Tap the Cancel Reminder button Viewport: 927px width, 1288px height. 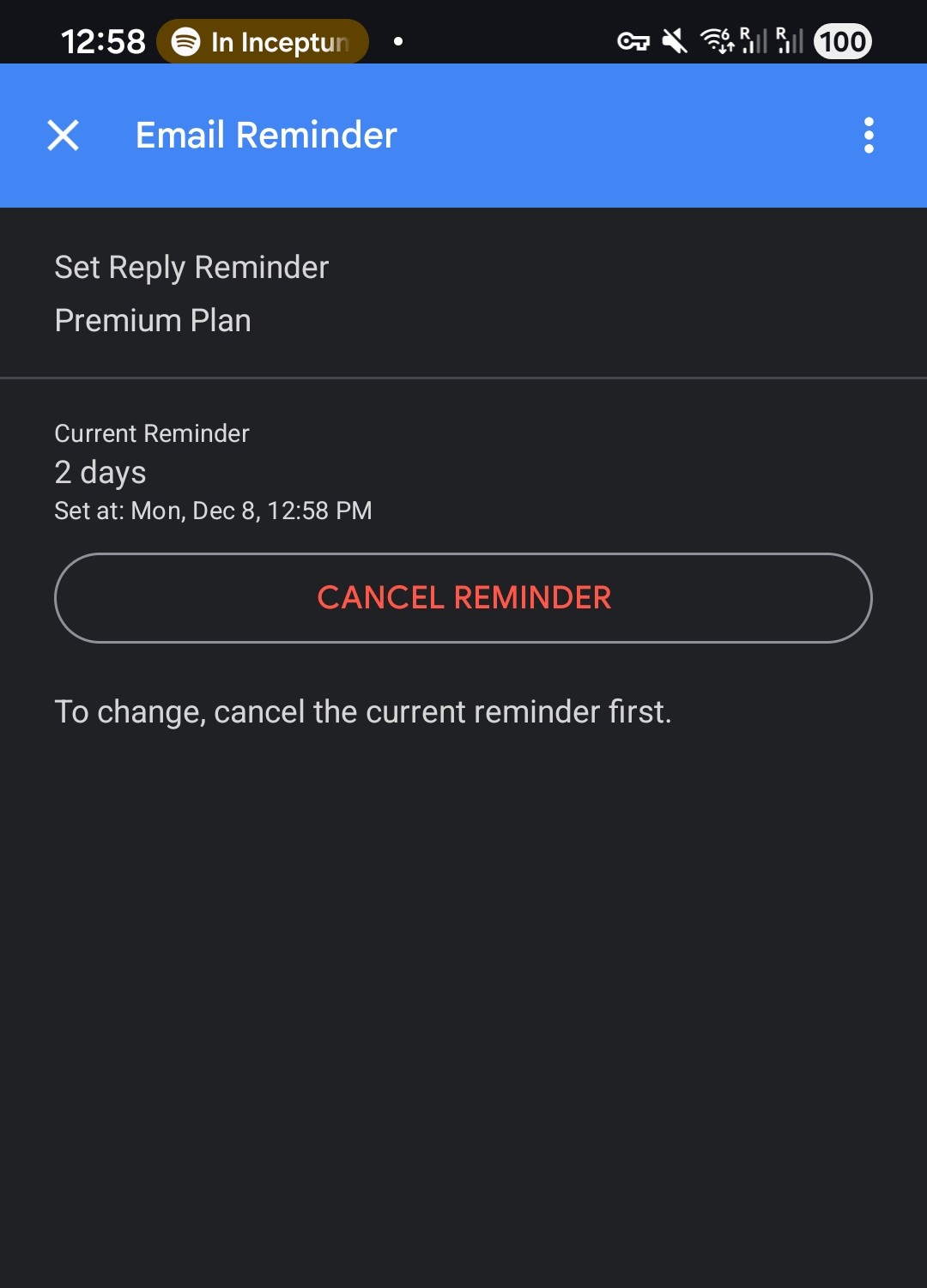(463, 598)
